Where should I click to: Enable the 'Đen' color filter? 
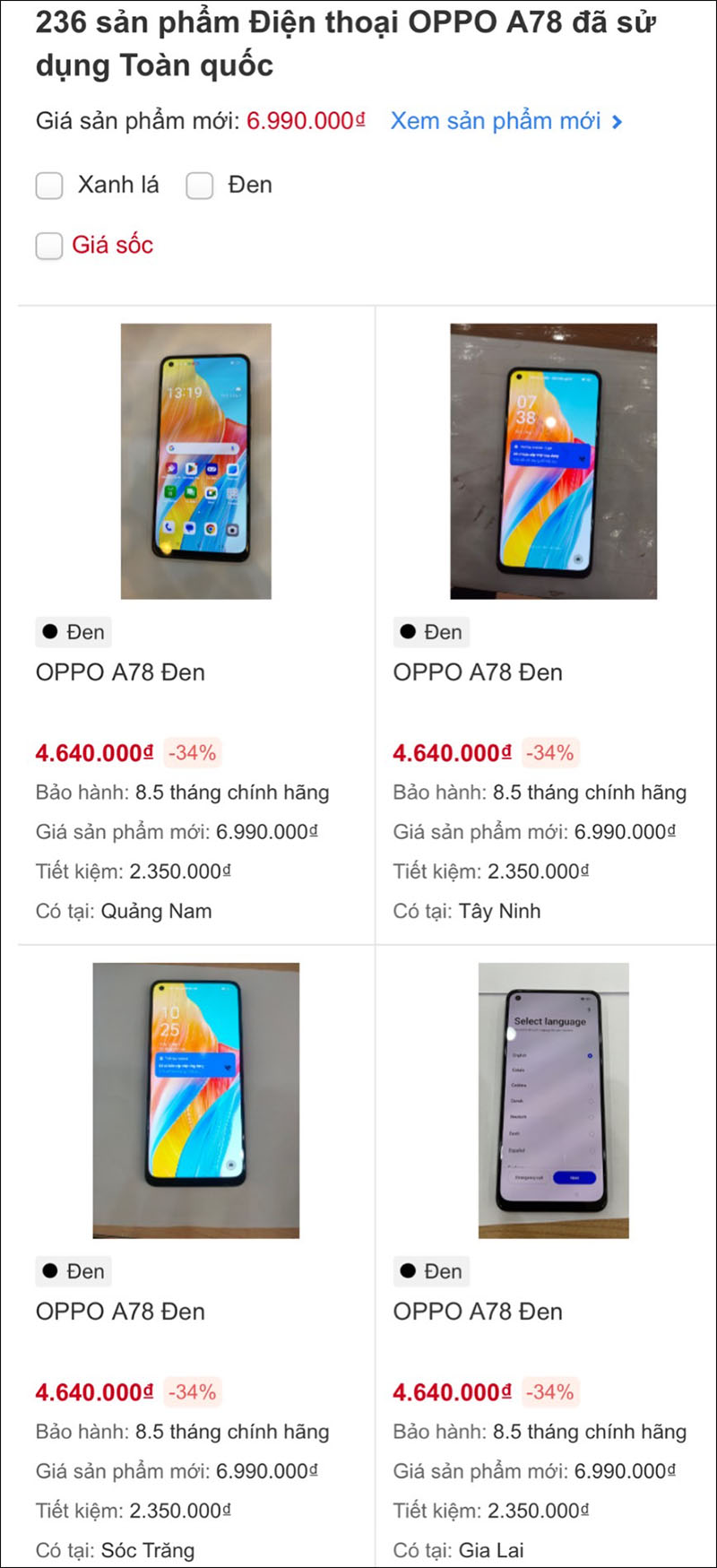(199, 186)
